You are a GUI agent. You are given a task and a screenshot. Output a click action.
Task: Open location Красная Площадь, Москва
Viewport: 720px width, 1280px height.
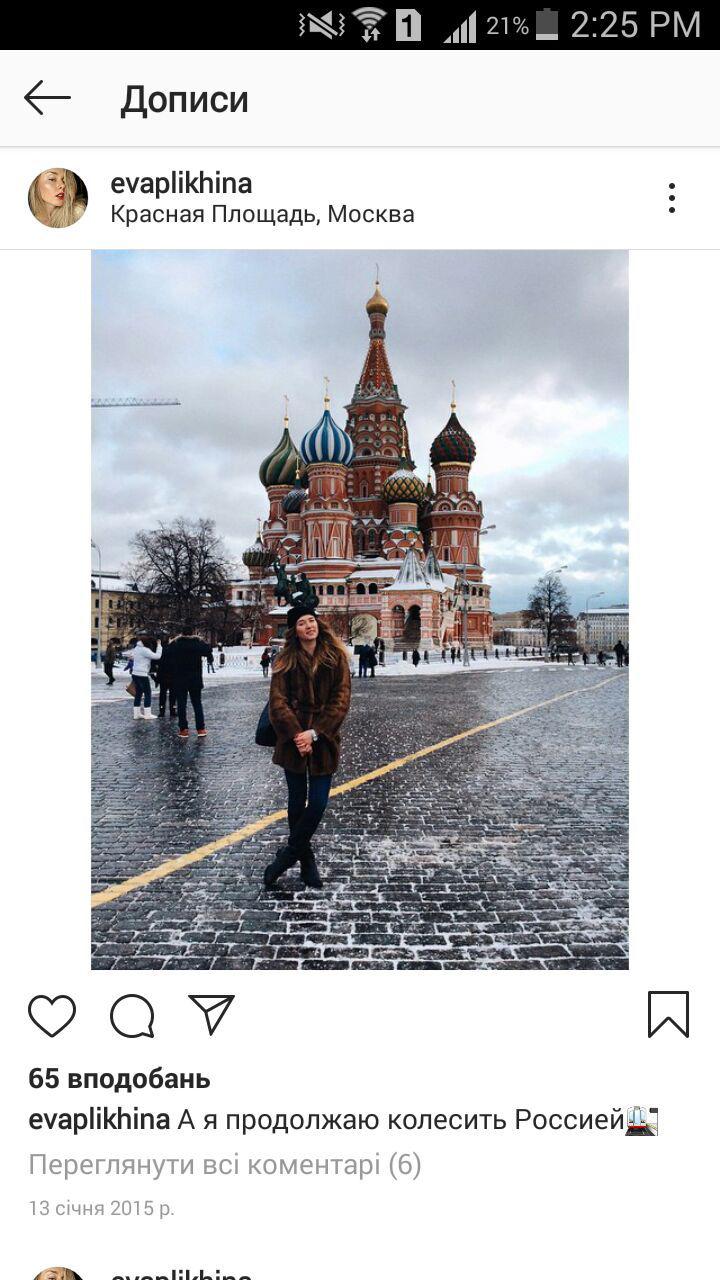coord(262,214)
